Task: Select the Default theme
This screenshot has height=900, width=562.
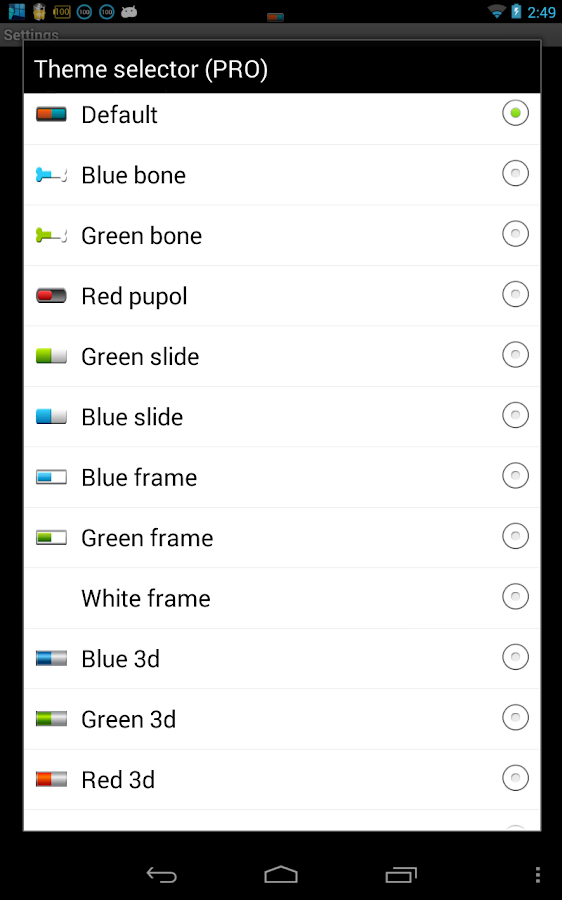Action: [282, 115]
